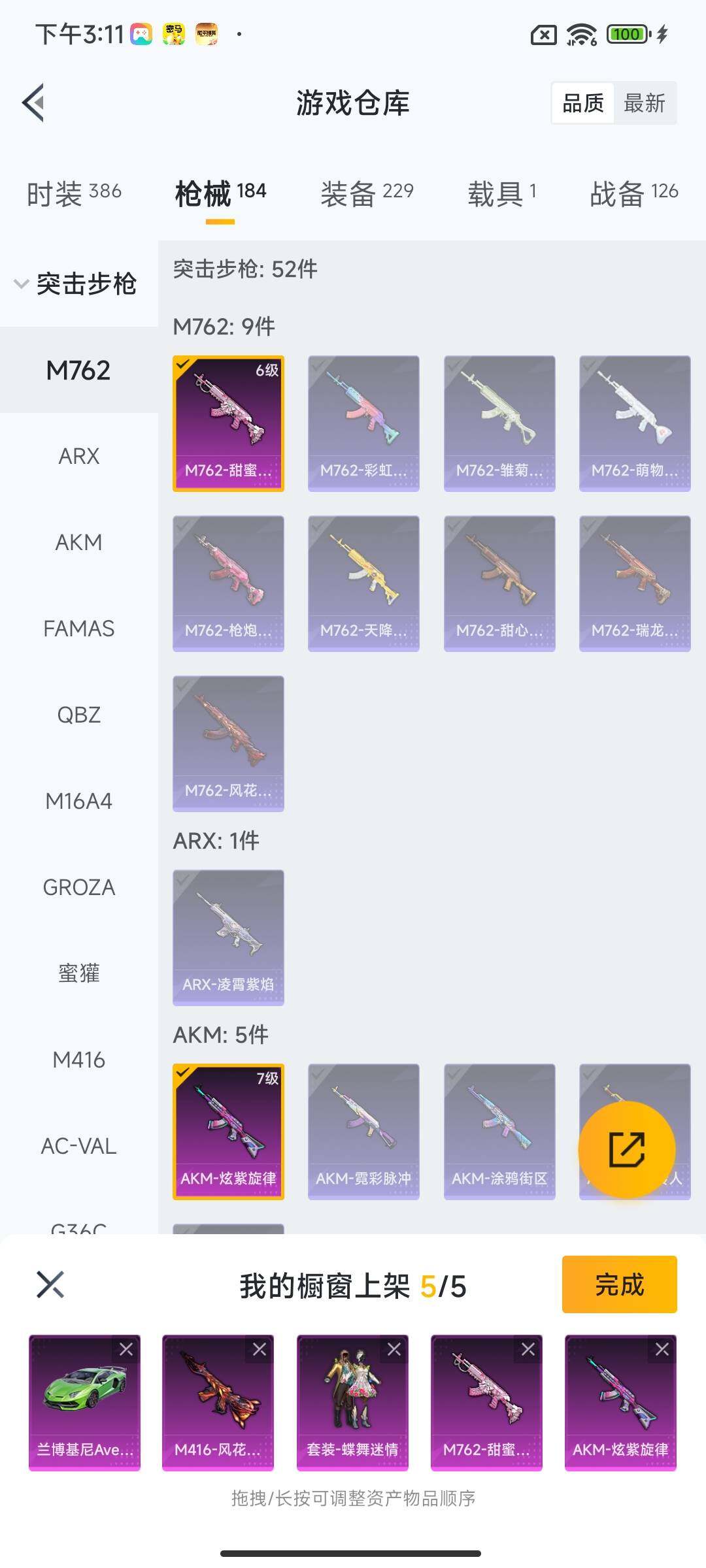Viewport: 706px width, 1568px height.
Task: Deselect the AKM-炫紫旋律 tile in the grid
Action: coord(228,1132)
